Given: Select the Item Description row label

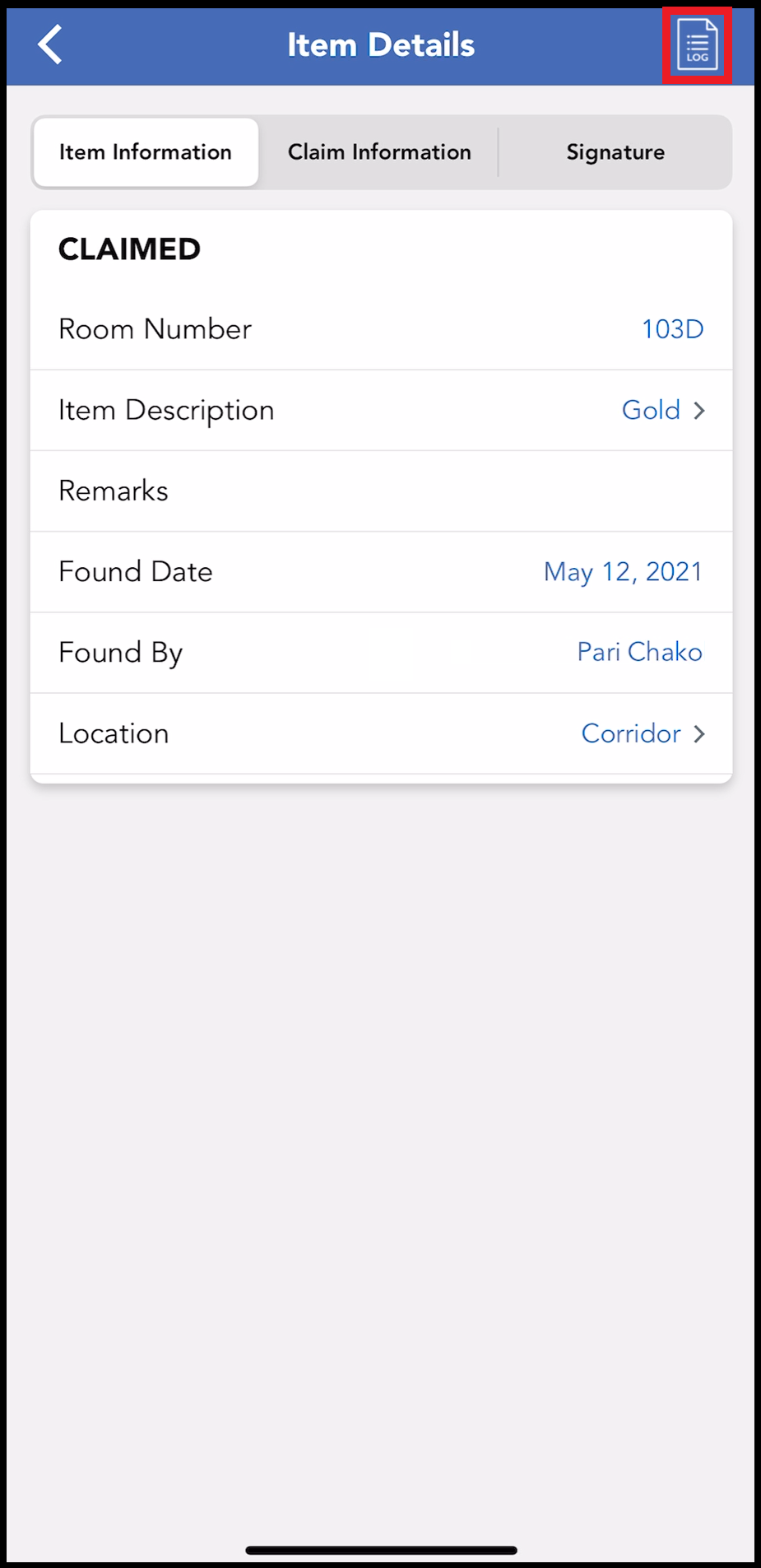Looking at the screenshot, I should (x=166, y=410).
